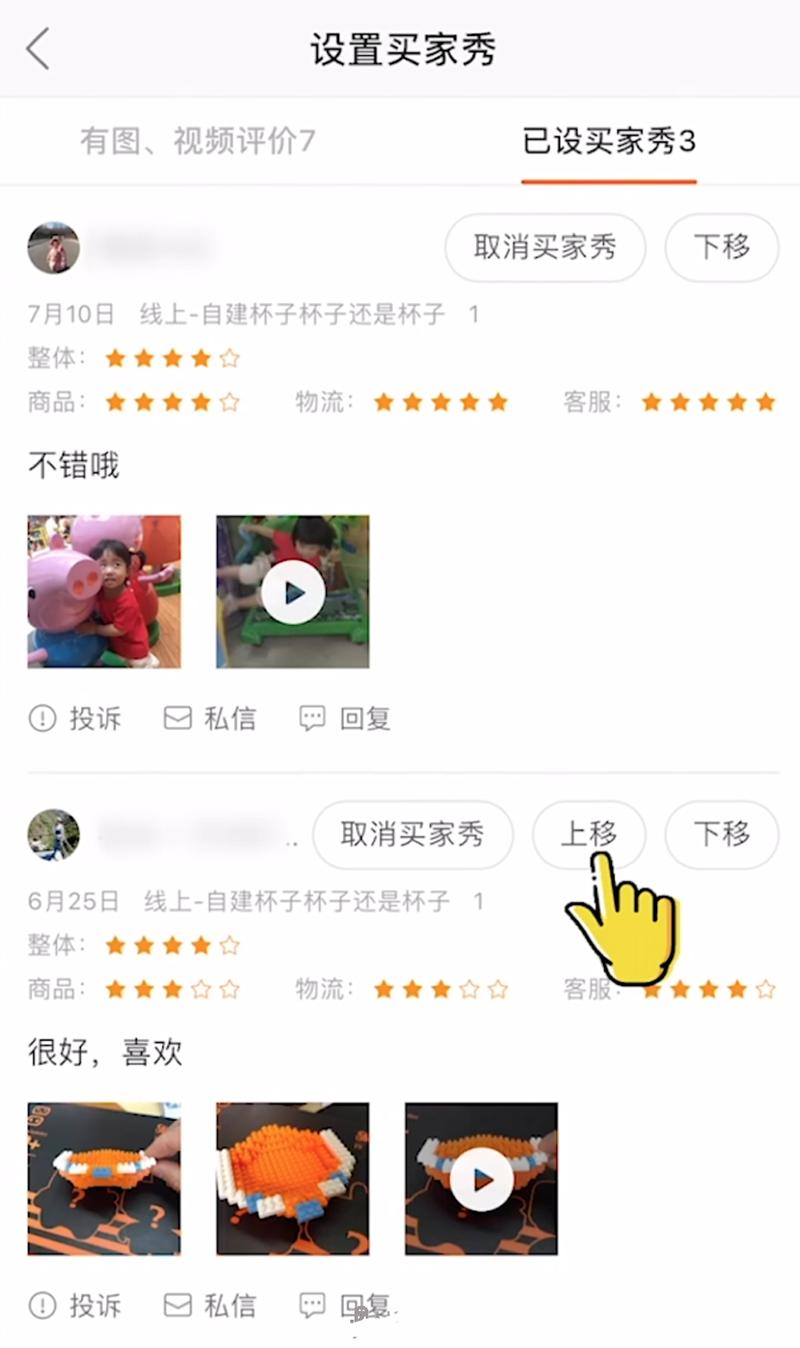Image resolution: width=800 pixels, height=1348 pixels.
Task: Tap 取消买家秀 on the 7月10日 review
Action: [545, 247]
